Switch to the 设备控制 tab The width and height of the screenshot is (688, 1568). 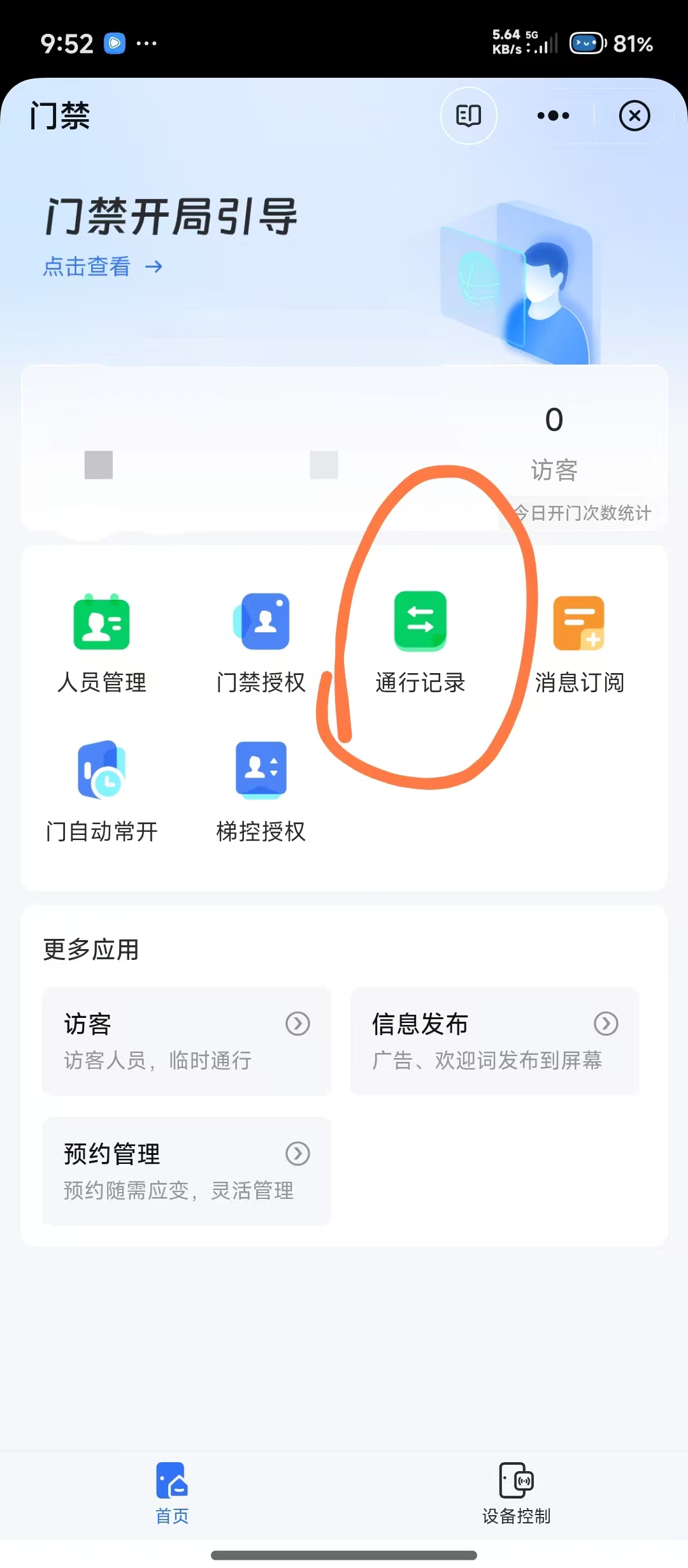pos(516,1493)
